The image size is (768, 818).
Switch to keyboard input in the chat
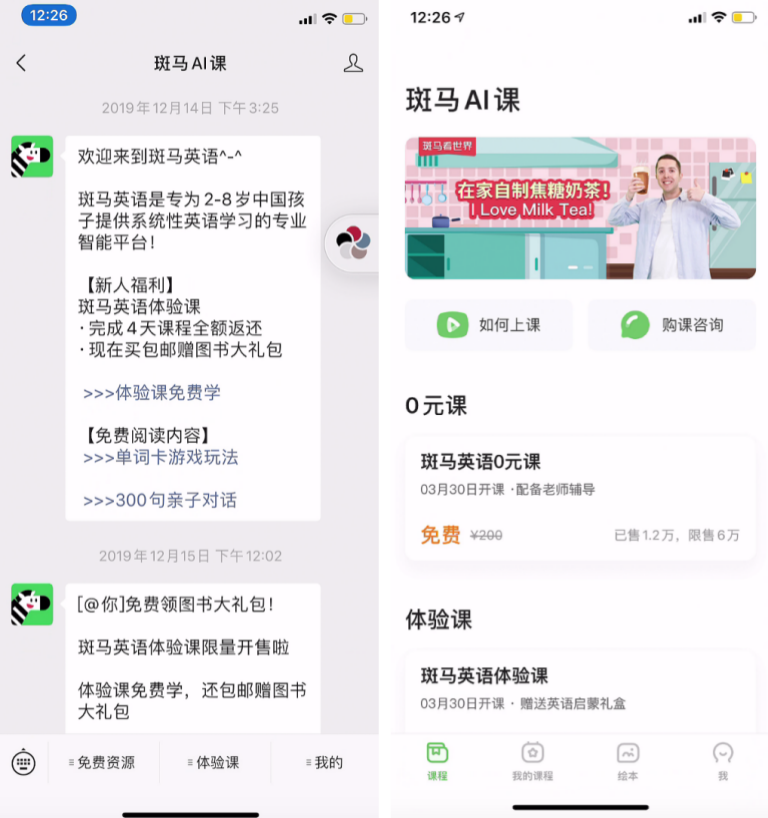(x=23, y=763)
